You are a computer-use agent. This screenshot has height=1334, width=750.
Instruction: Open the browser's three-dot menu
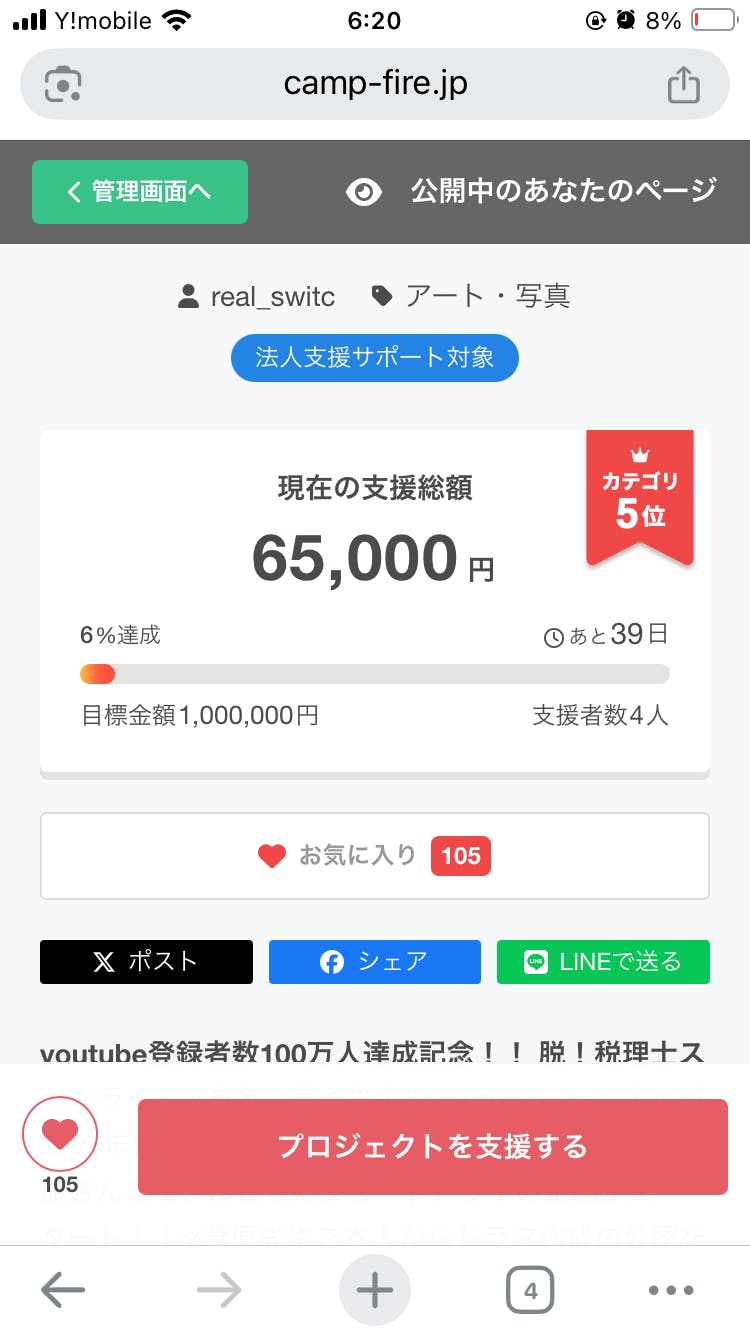(670, 1290)
